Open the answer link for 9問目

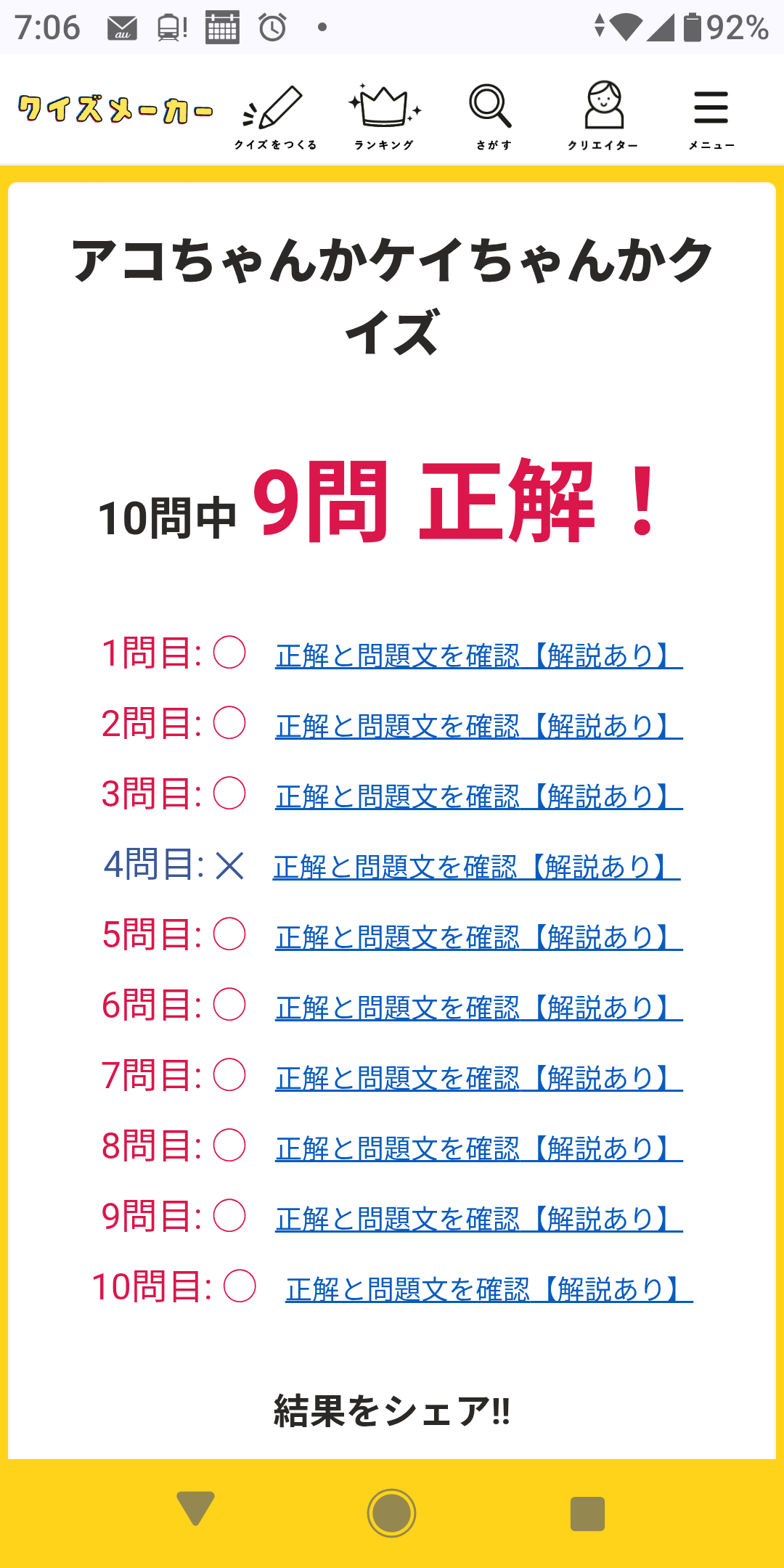pos(479,1219)
